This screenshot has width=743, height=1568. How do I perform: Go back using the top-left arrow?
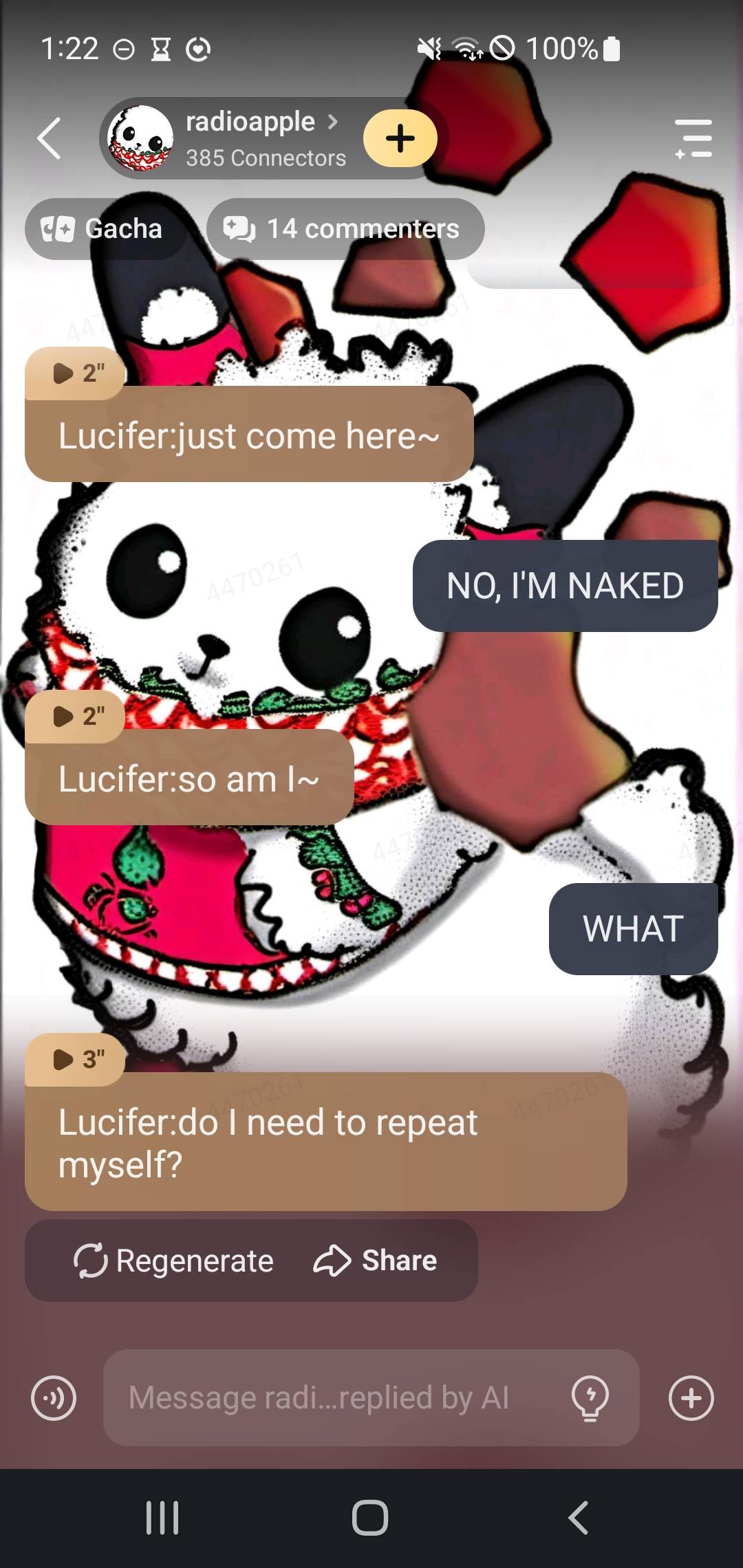[x=50, y=138]
